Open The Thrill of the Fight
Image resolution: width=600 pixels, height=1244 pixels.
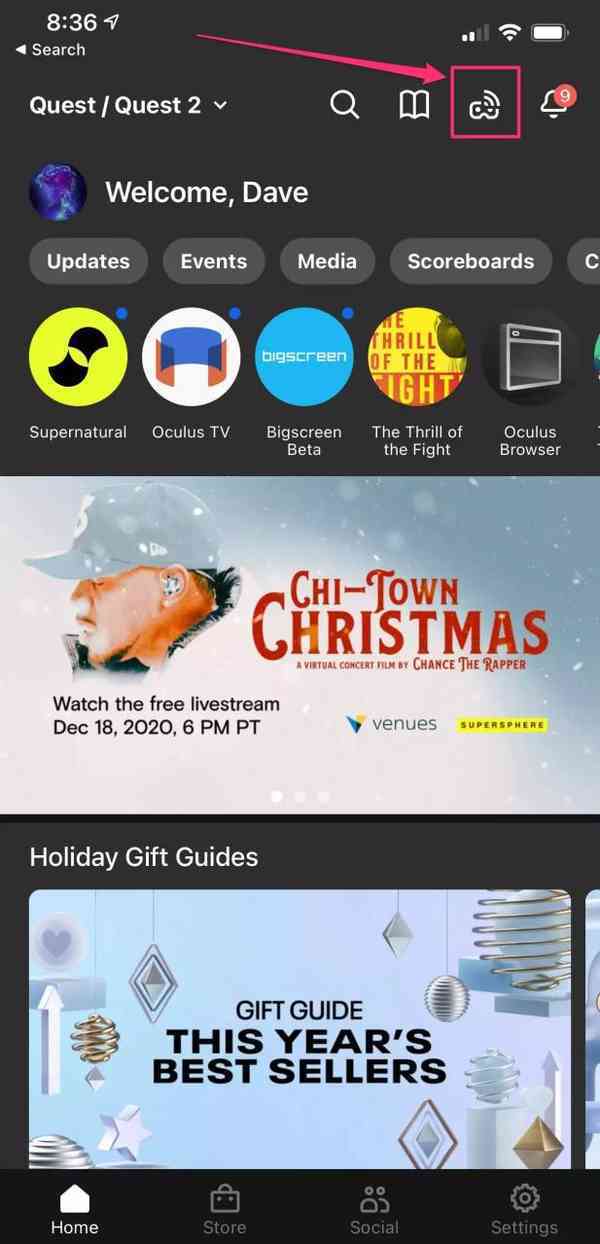point(417,357)
